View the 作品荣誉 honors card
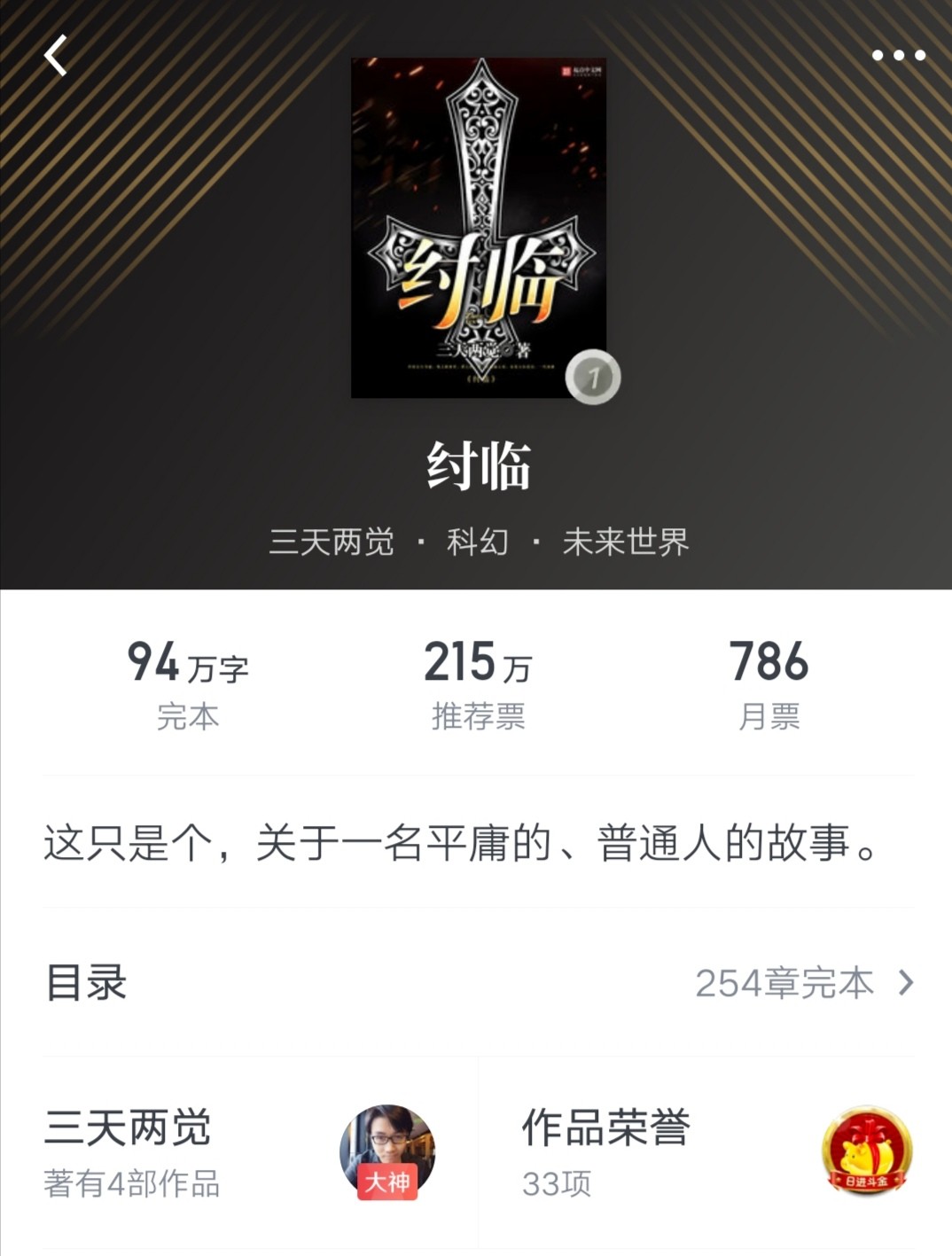The width and height of the screenshot is (952, 1256). tap(714, 1151)
